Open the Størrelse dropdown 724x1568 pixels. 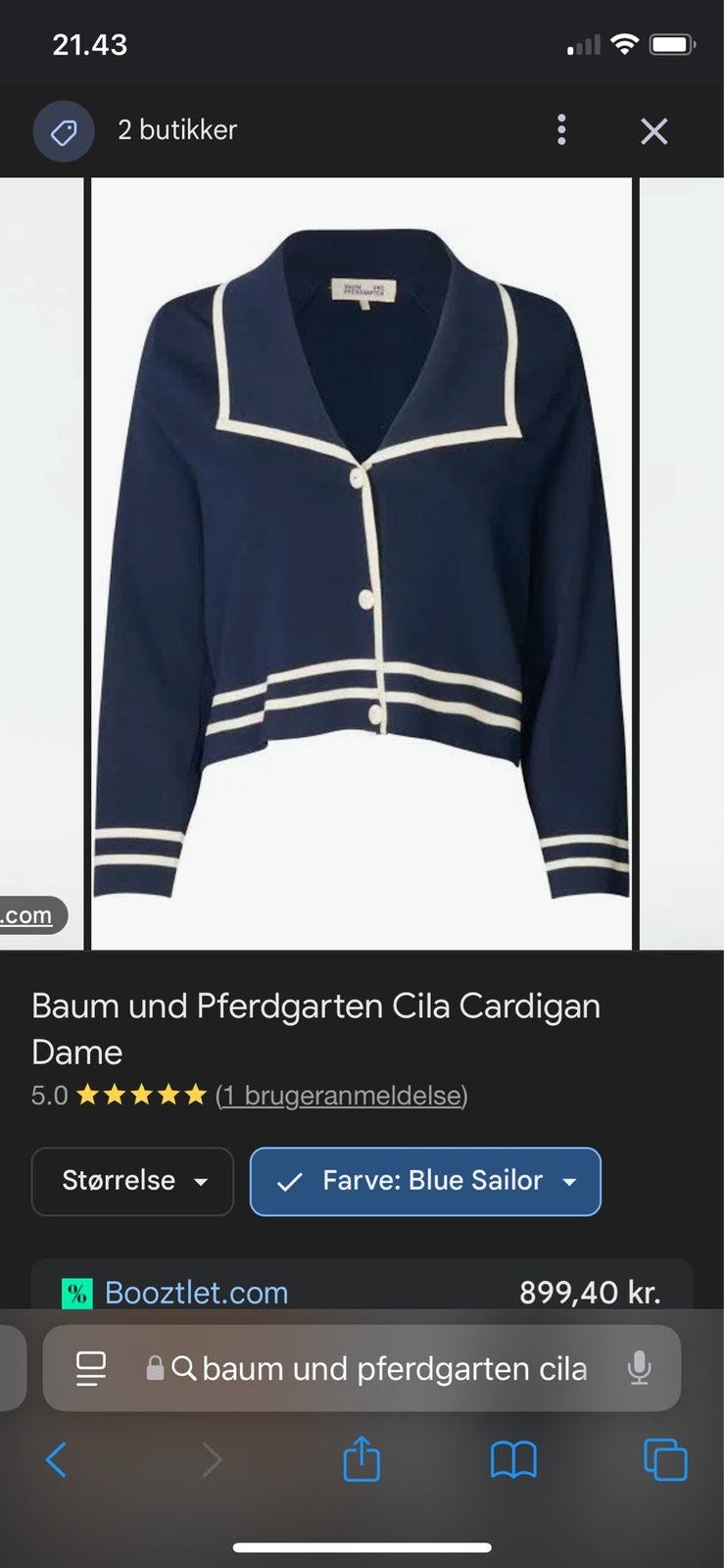pyautogui.click(x=131, y=1182)
